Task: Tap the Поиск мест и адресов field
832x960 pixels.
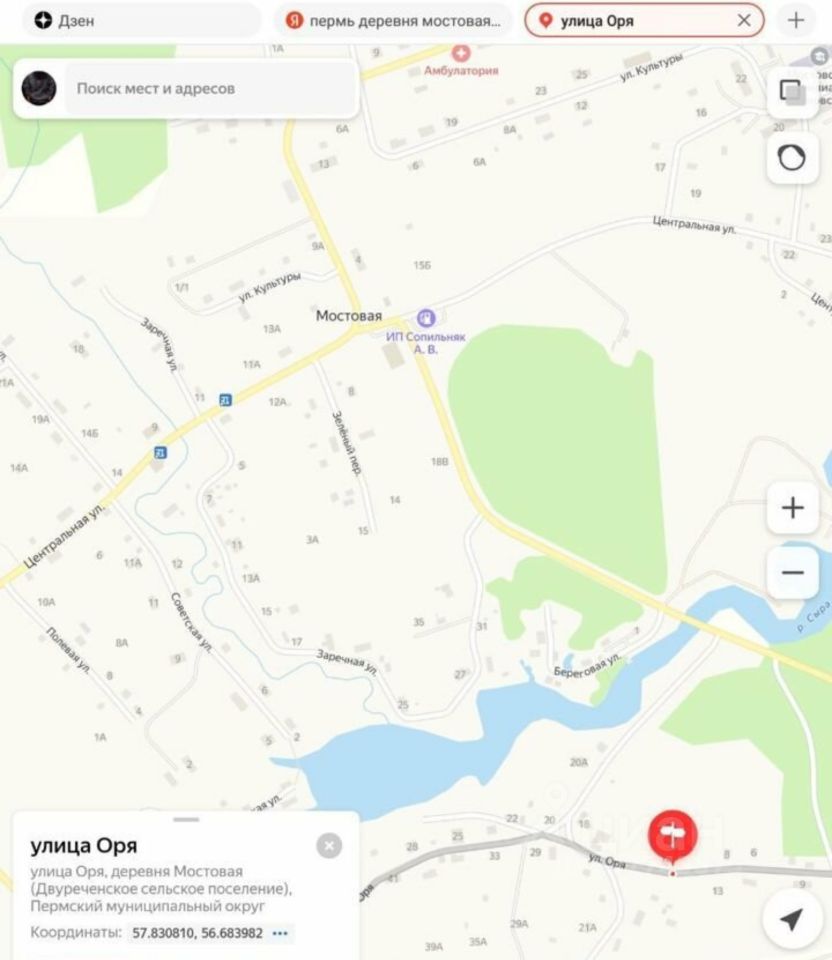Action: click(x=210, y=88)
